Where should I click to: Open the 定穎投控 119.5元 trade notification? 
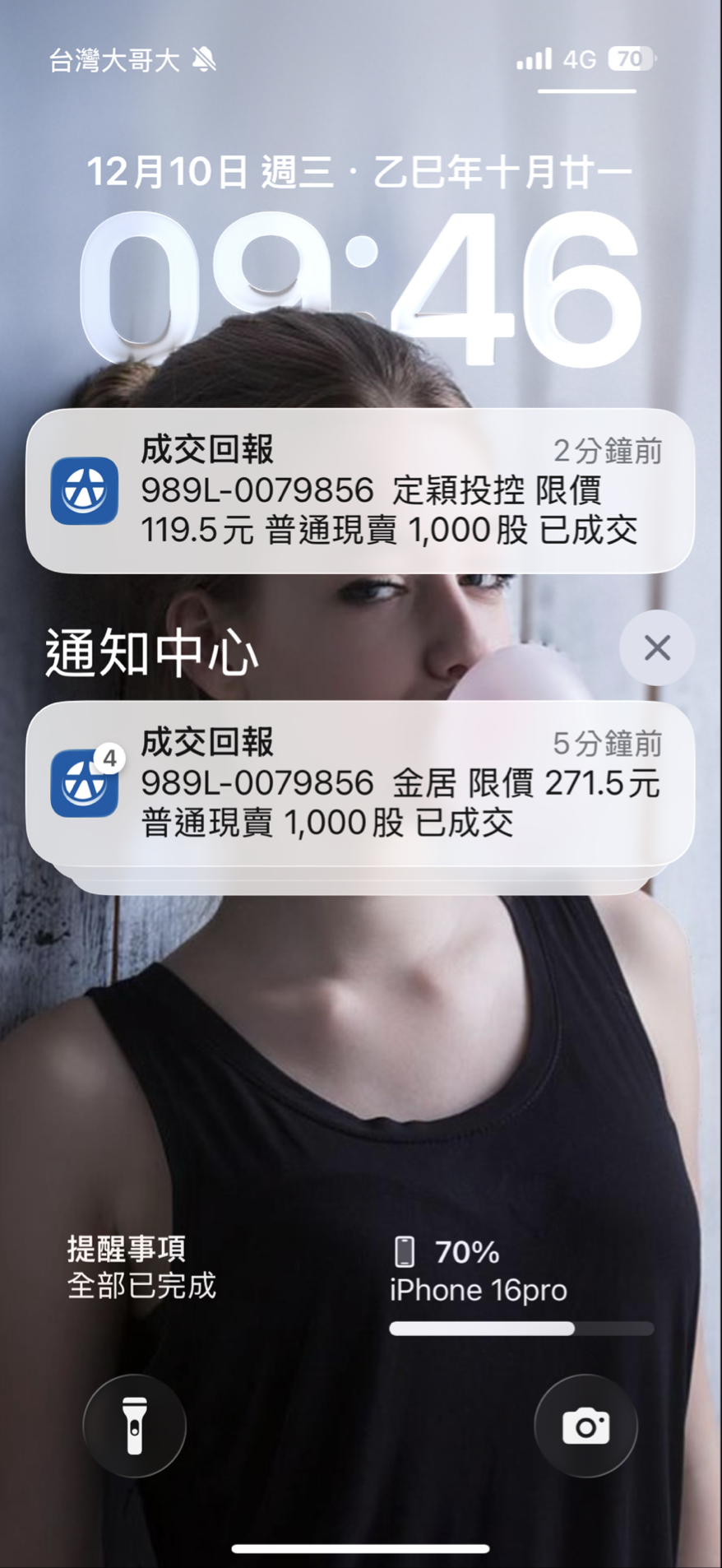coord(360,490)
